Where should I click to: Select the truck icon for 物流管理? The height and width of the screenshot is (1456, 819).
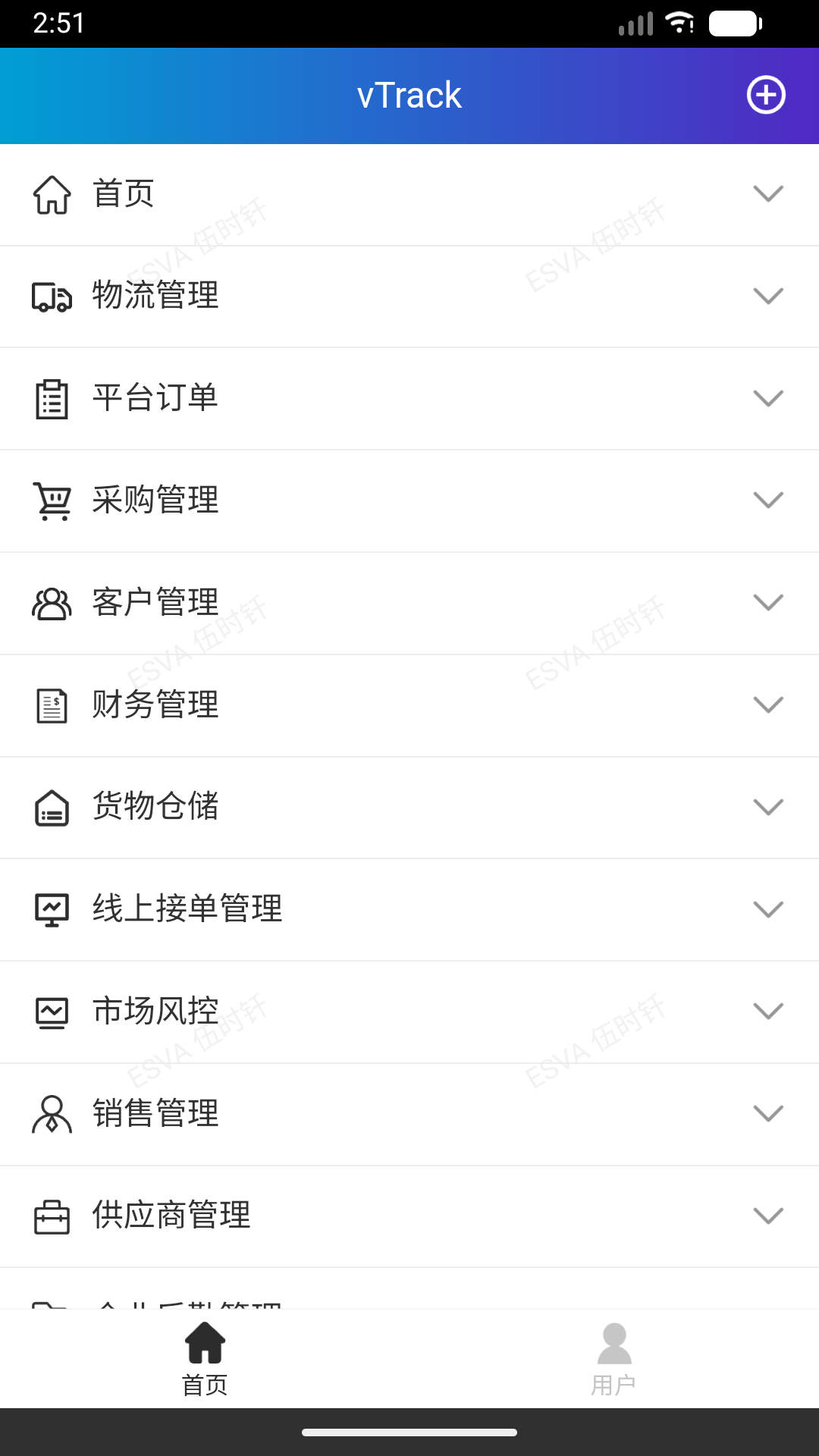pyautogui.click(x=51, y=297)
